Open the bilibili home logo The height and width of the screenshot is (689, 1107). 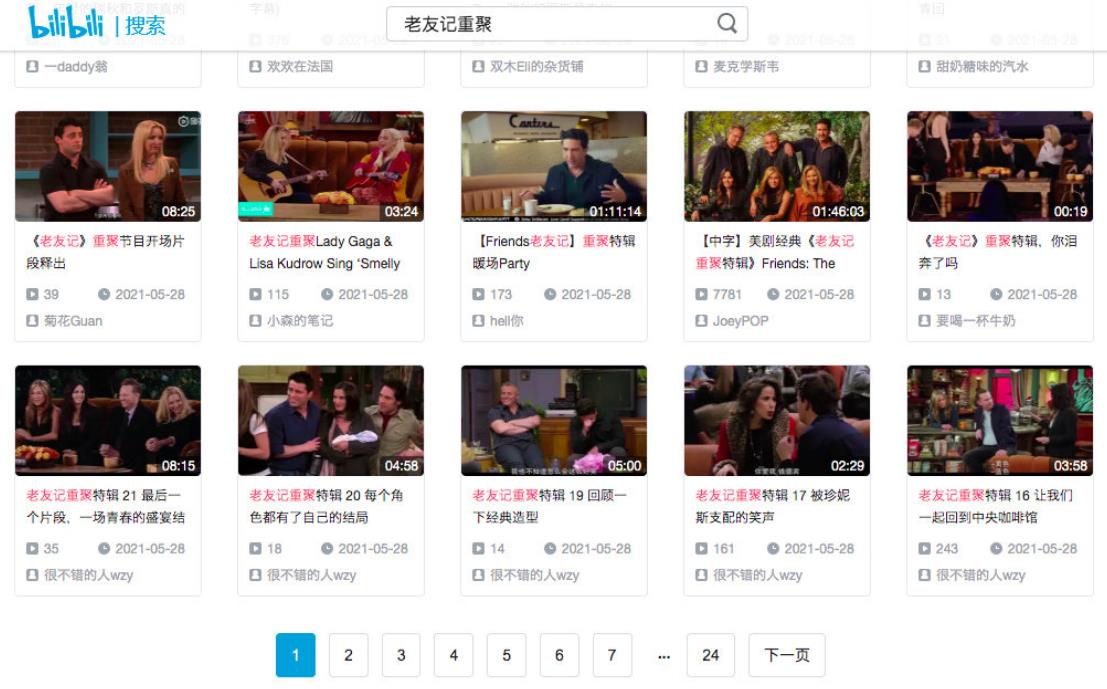tap(66, 22)
